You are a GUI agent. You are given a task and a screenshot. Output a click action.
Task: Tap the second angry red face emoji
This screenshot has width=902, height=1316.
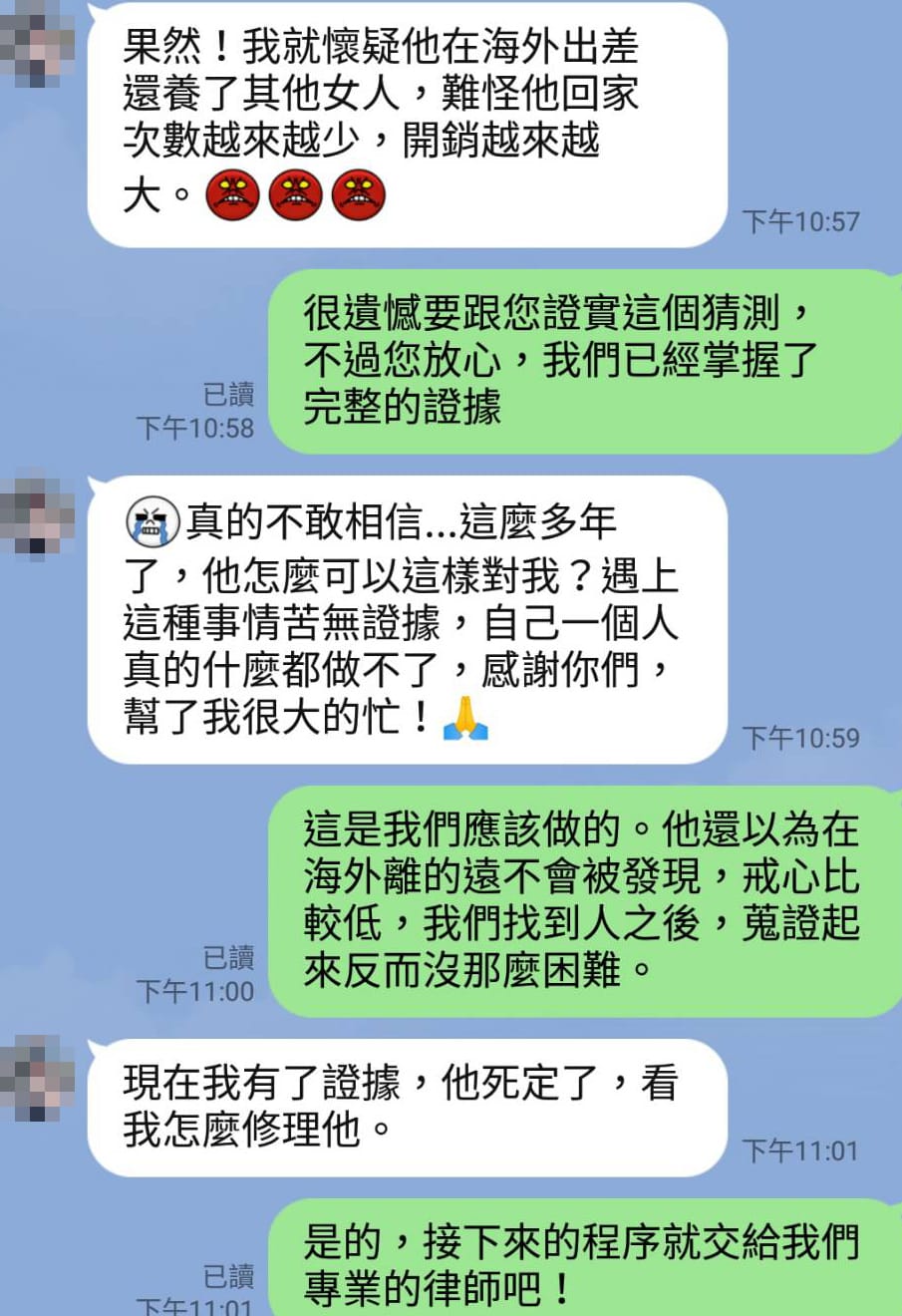[295, 195]
